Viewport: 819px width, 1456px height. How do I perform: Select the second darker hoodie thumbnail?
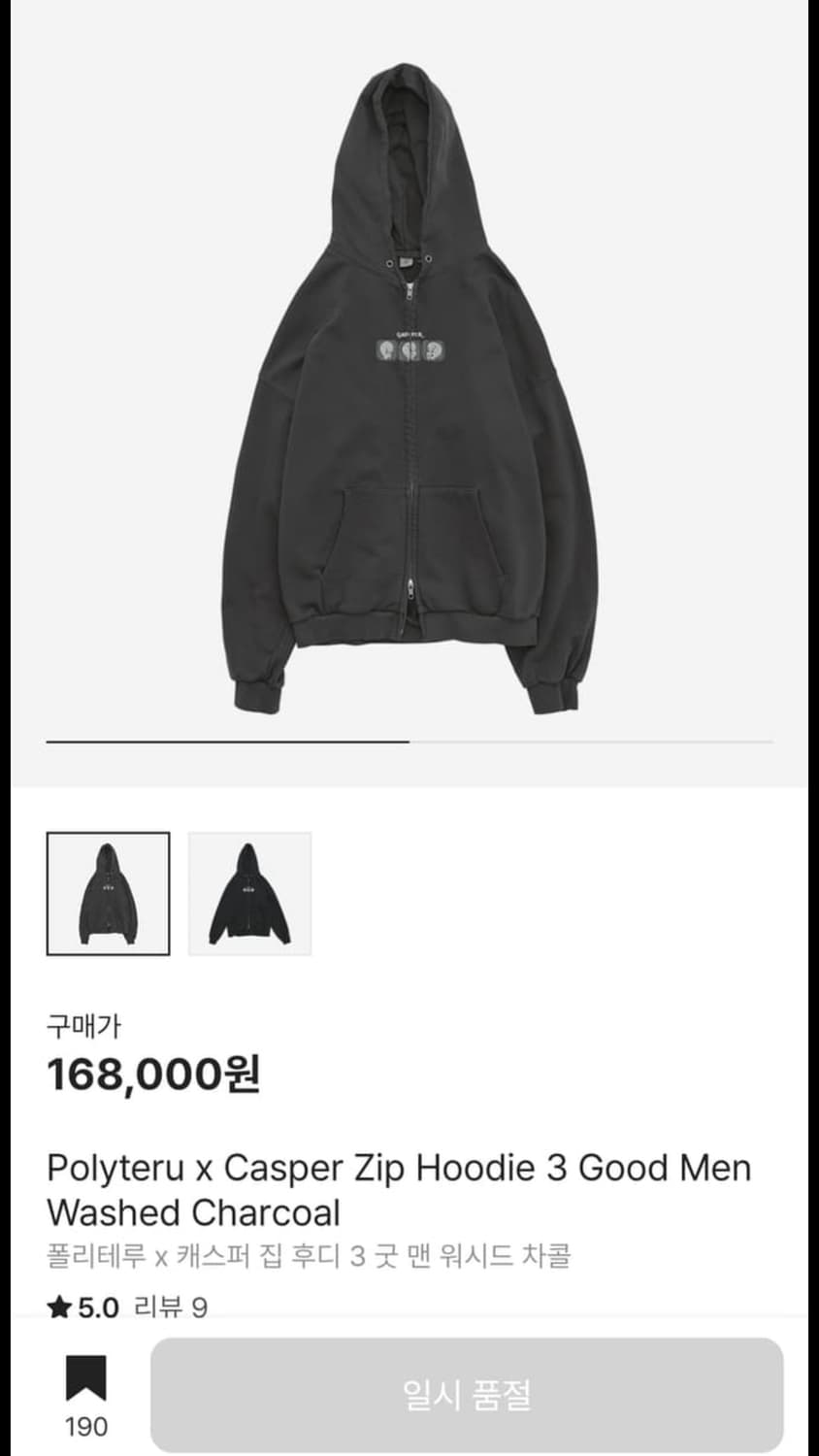[249, 892]
